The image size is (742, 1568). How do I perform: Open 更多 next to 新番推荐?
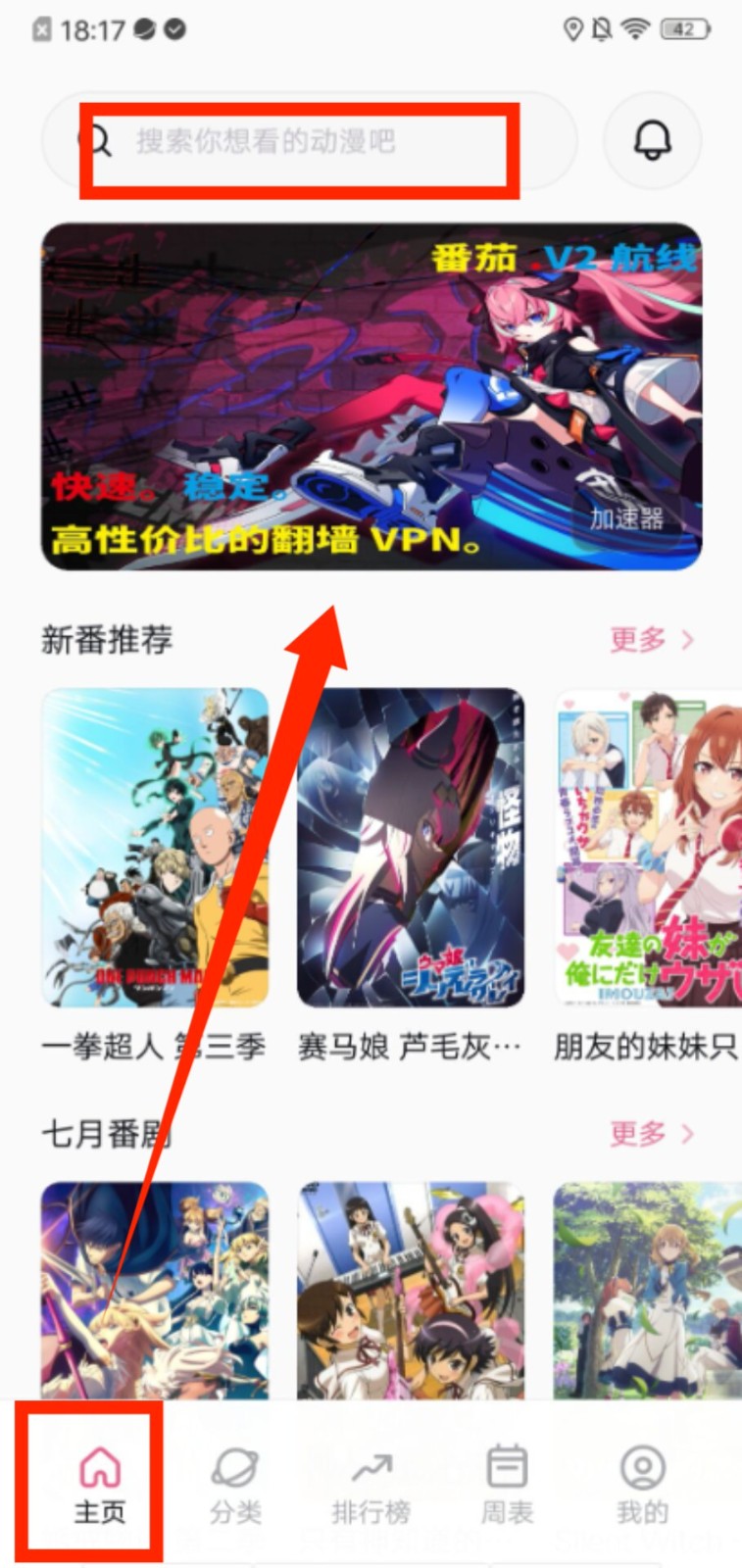point(651,640)
